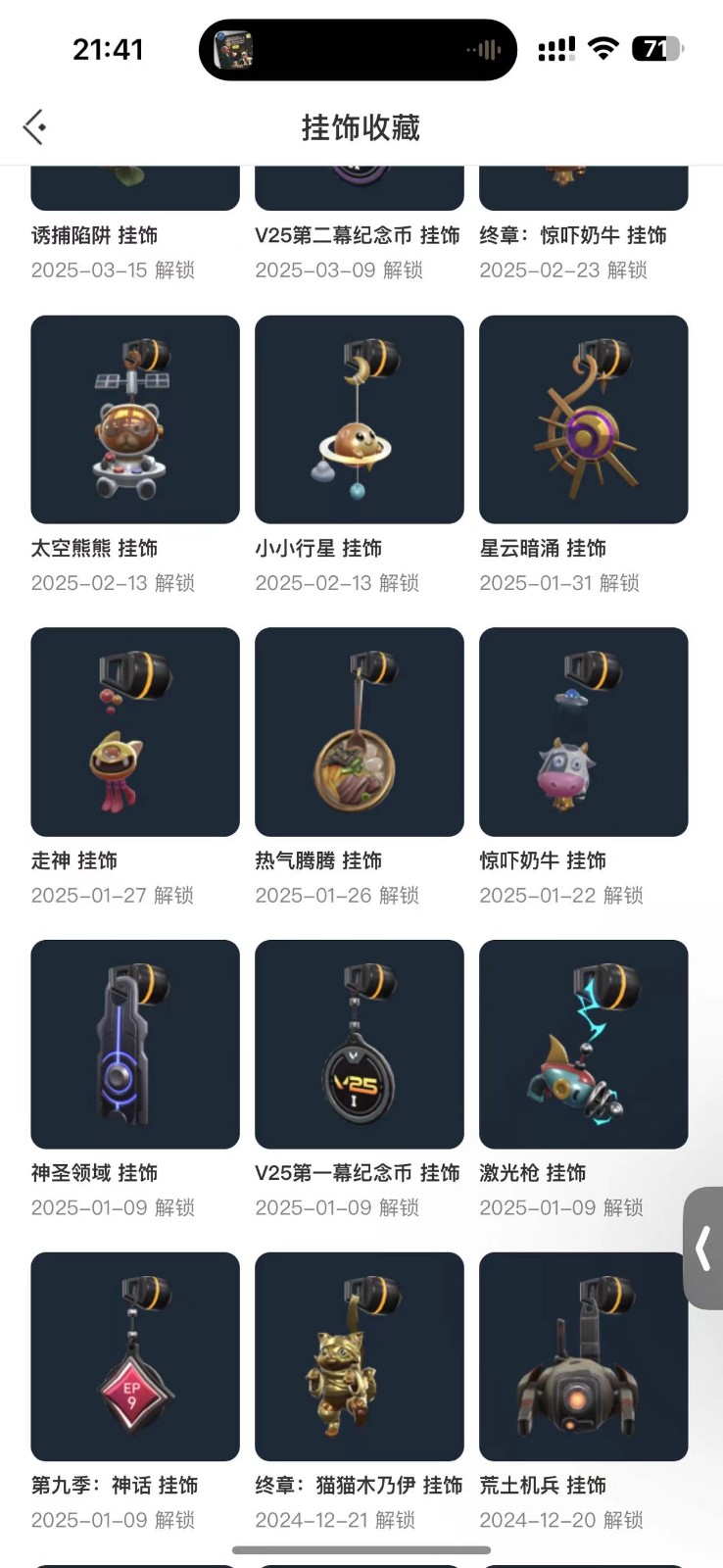View the 星云暗涌 挂饰 item

583,419
